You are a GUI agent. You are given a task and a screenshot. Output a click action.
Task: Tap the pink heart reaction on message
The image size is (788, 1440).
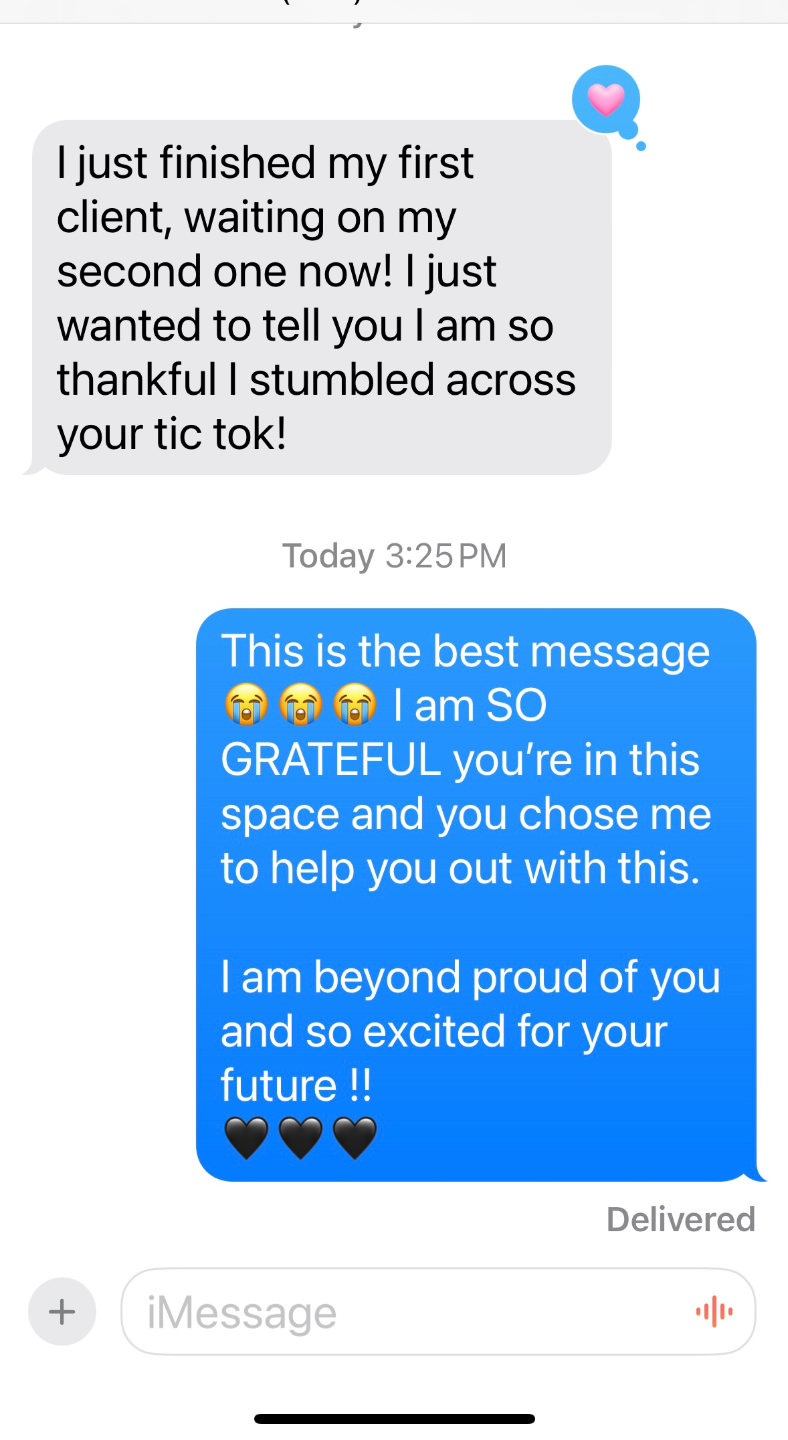point(606,99)
